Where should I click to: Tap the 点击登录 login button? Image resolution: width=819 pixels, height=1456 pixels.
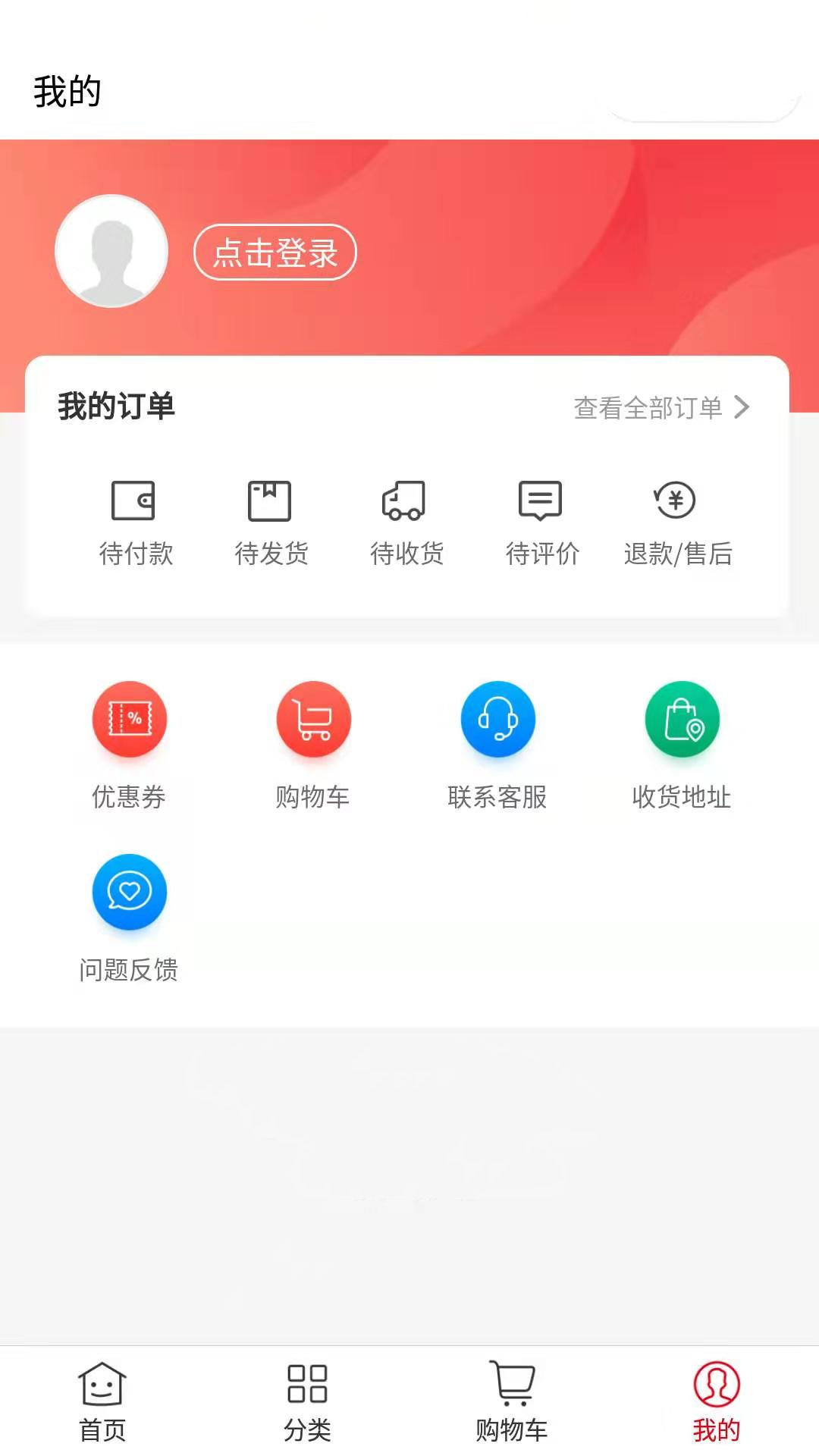275,252
